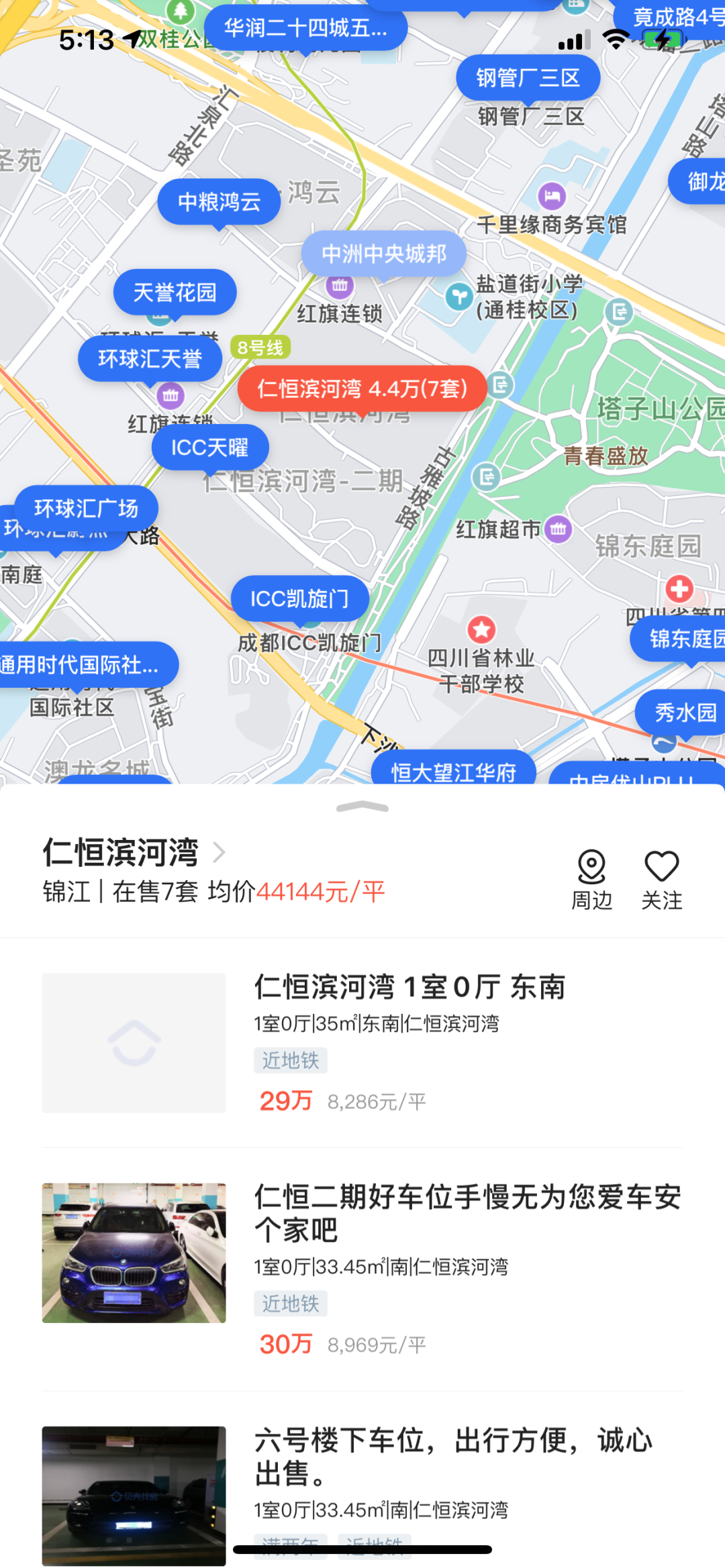Select the 天誉花园 map marker
This screenshot has height=1568, width=725.
click(x=175, y=293)
